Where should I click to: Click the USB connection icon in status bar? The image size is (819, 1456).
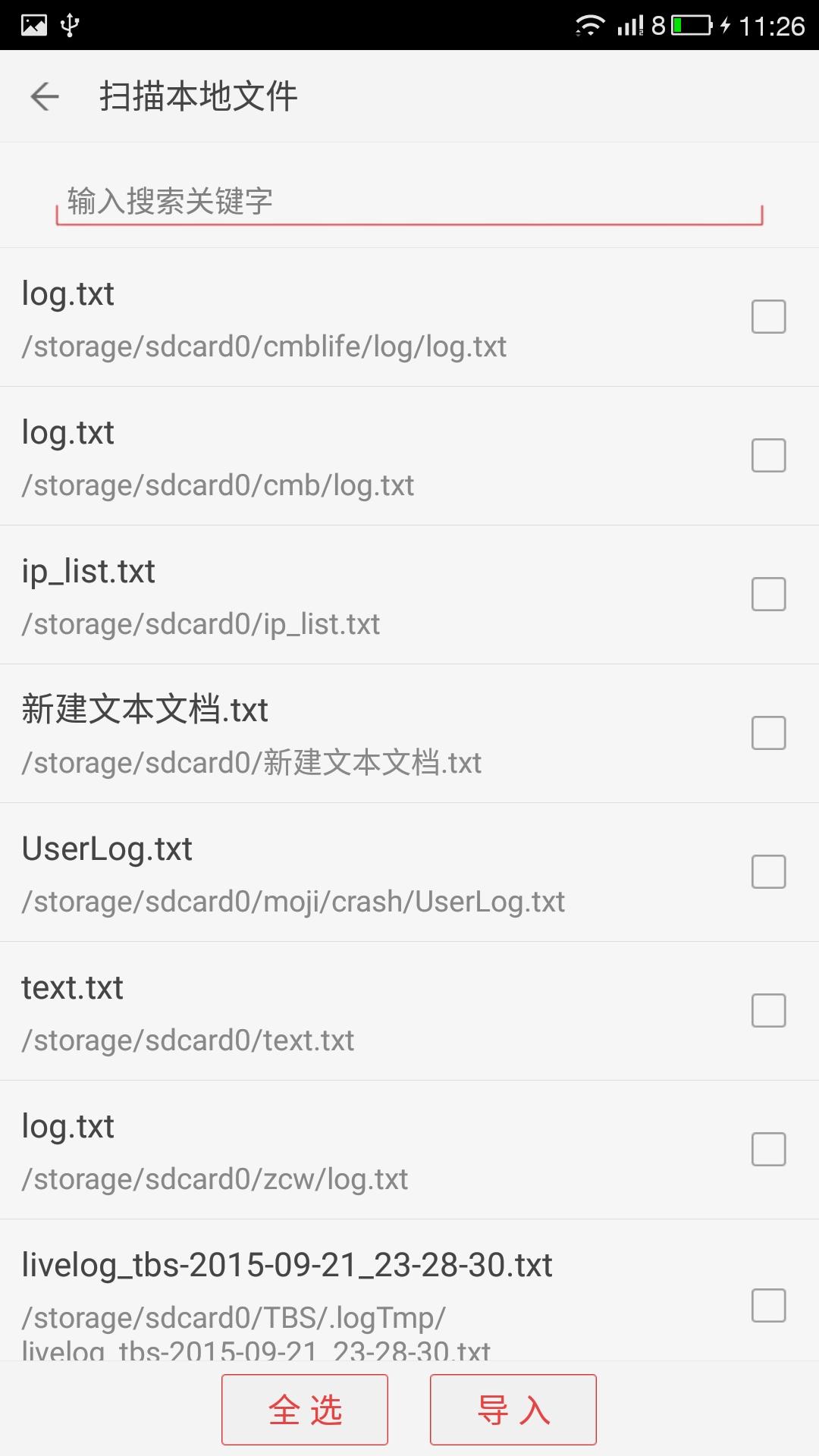pos(68,24)
